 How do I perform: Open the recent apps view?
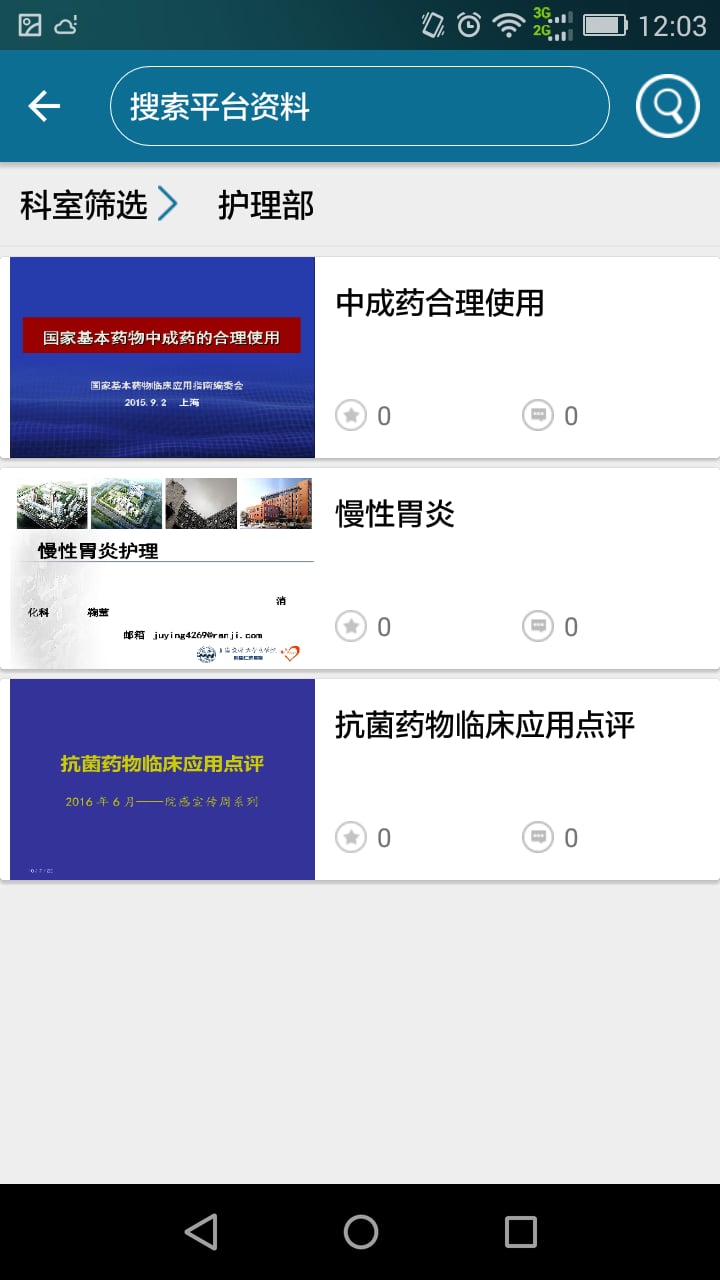tap(521, 1232)
